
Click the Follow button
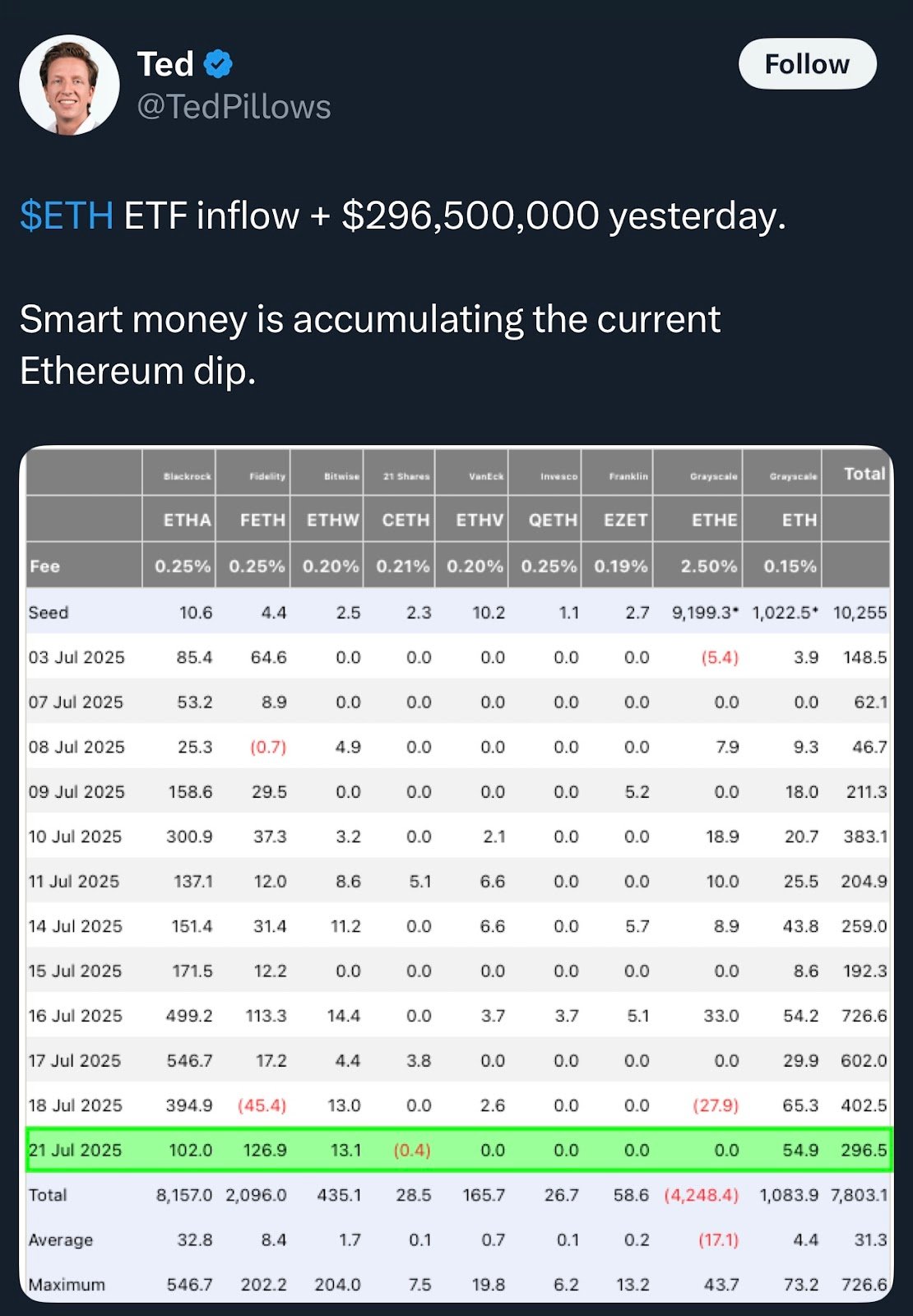coord(806,64)
